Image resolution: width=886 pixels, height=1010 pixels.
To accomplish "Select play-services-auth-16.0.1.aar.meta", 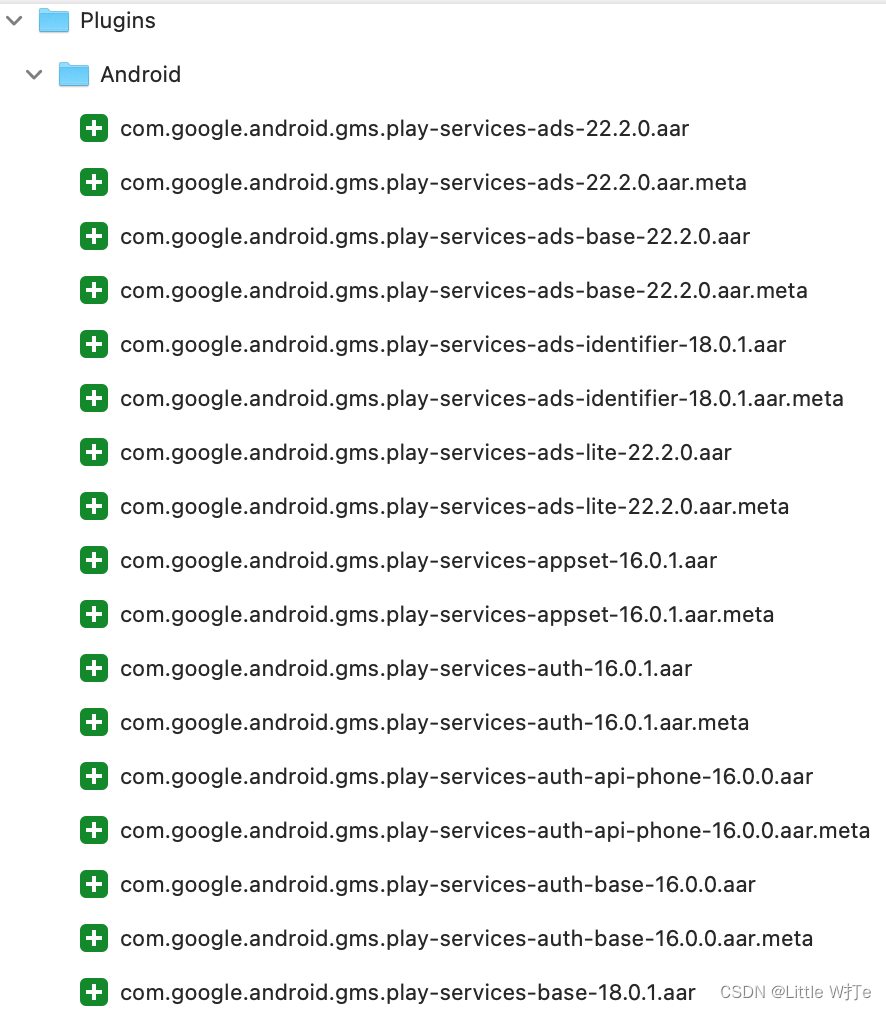I will click(434, 723).
